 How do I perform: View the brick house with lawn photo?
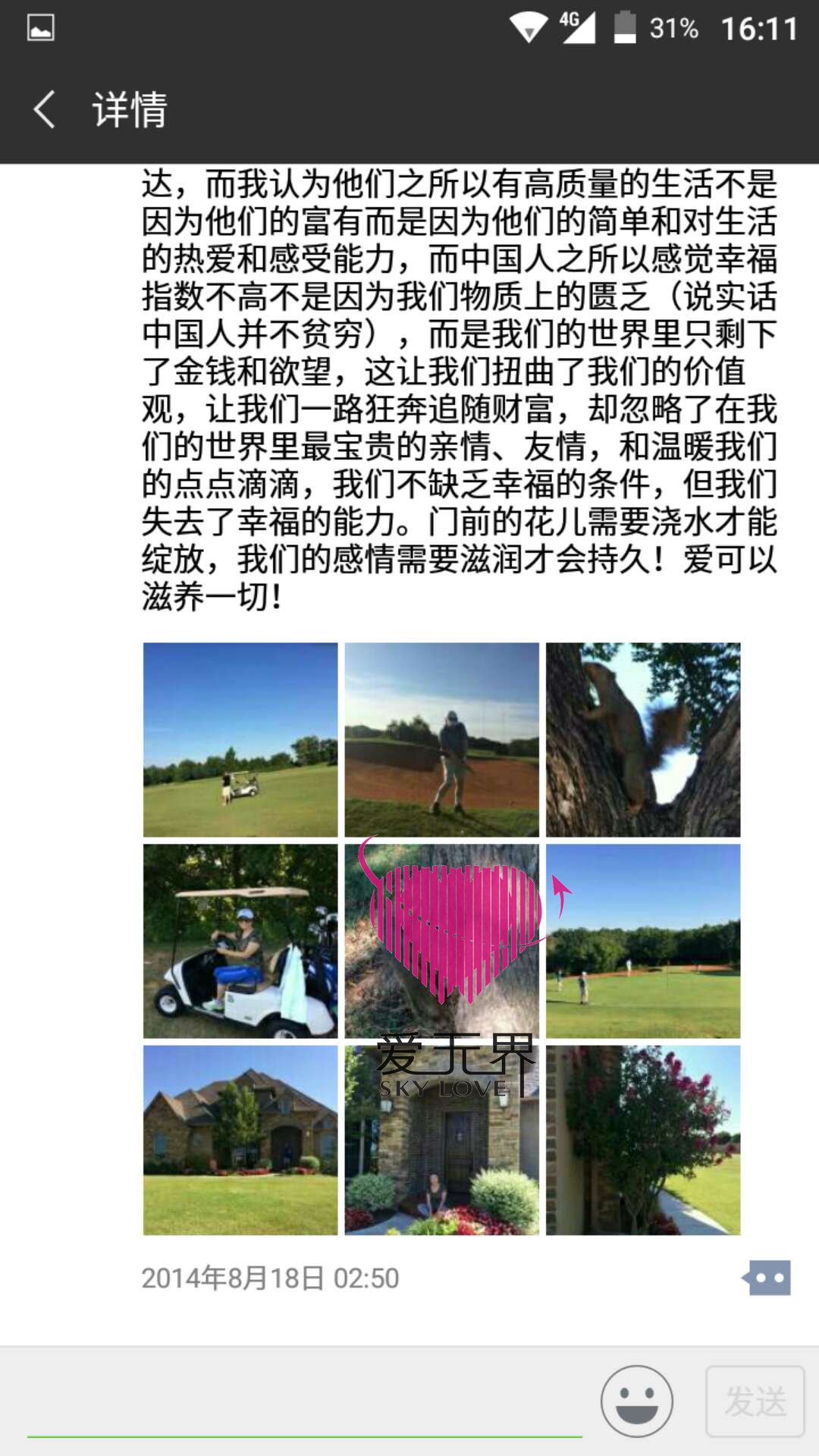[240, 1140]
